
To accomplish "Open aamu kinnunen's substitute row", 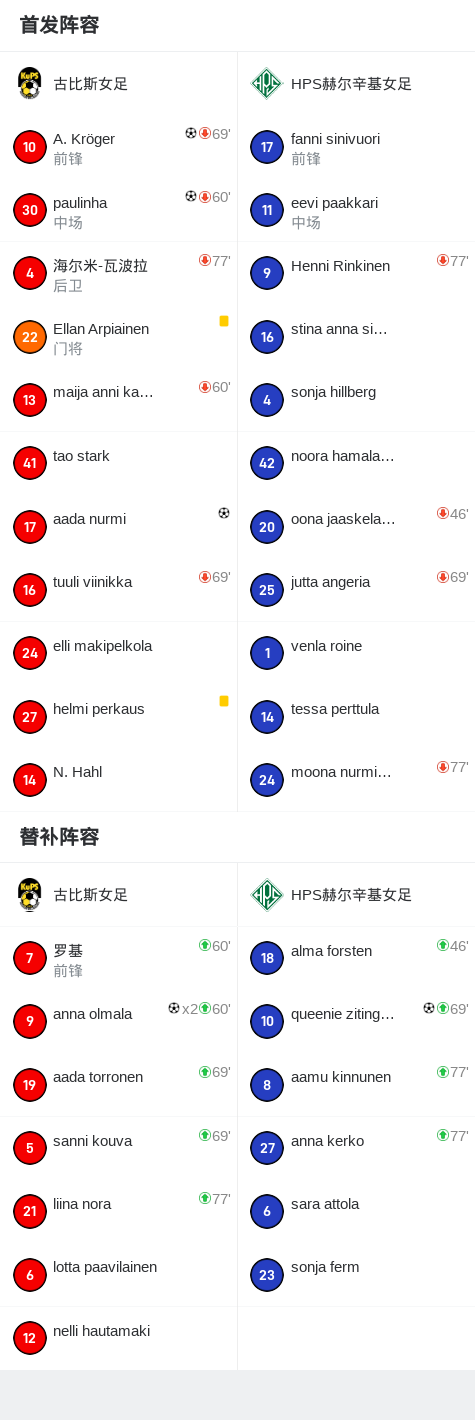I will click(356, 1085).
